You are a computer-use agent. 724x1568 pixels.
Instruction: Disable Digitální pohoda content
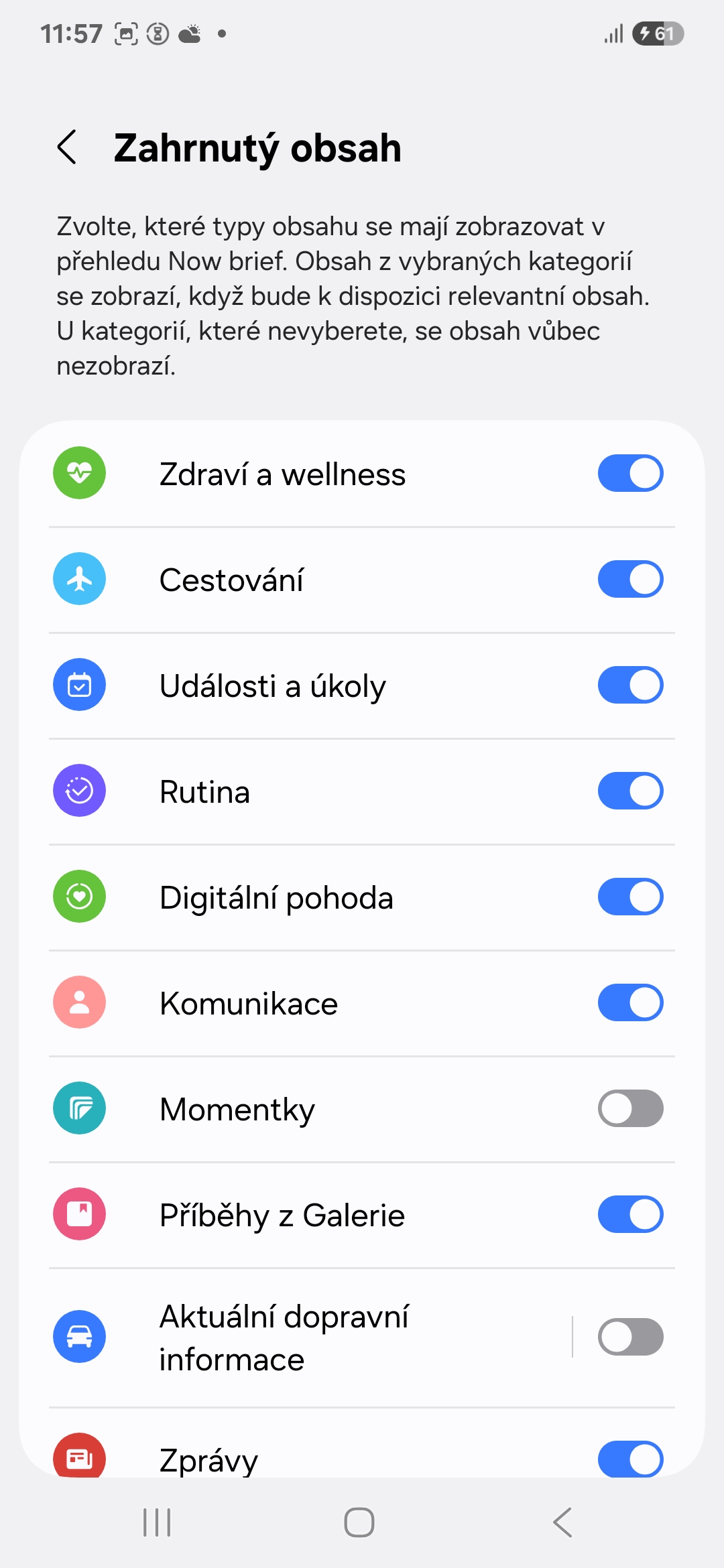point(630,897)
